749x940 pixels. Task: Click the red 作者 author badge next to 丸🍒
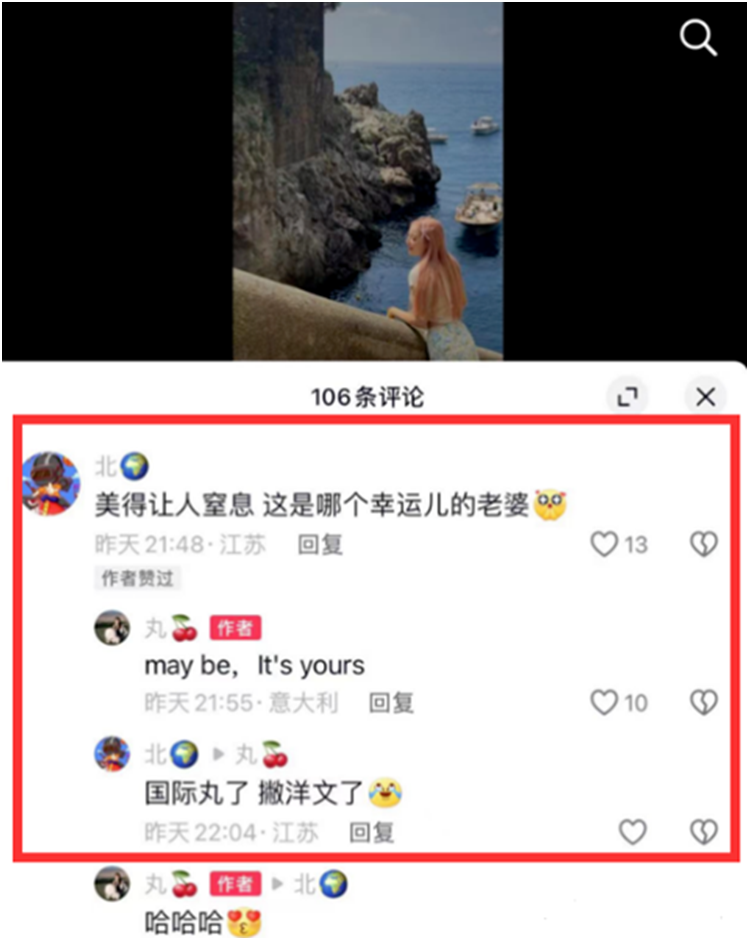[233, 628]
